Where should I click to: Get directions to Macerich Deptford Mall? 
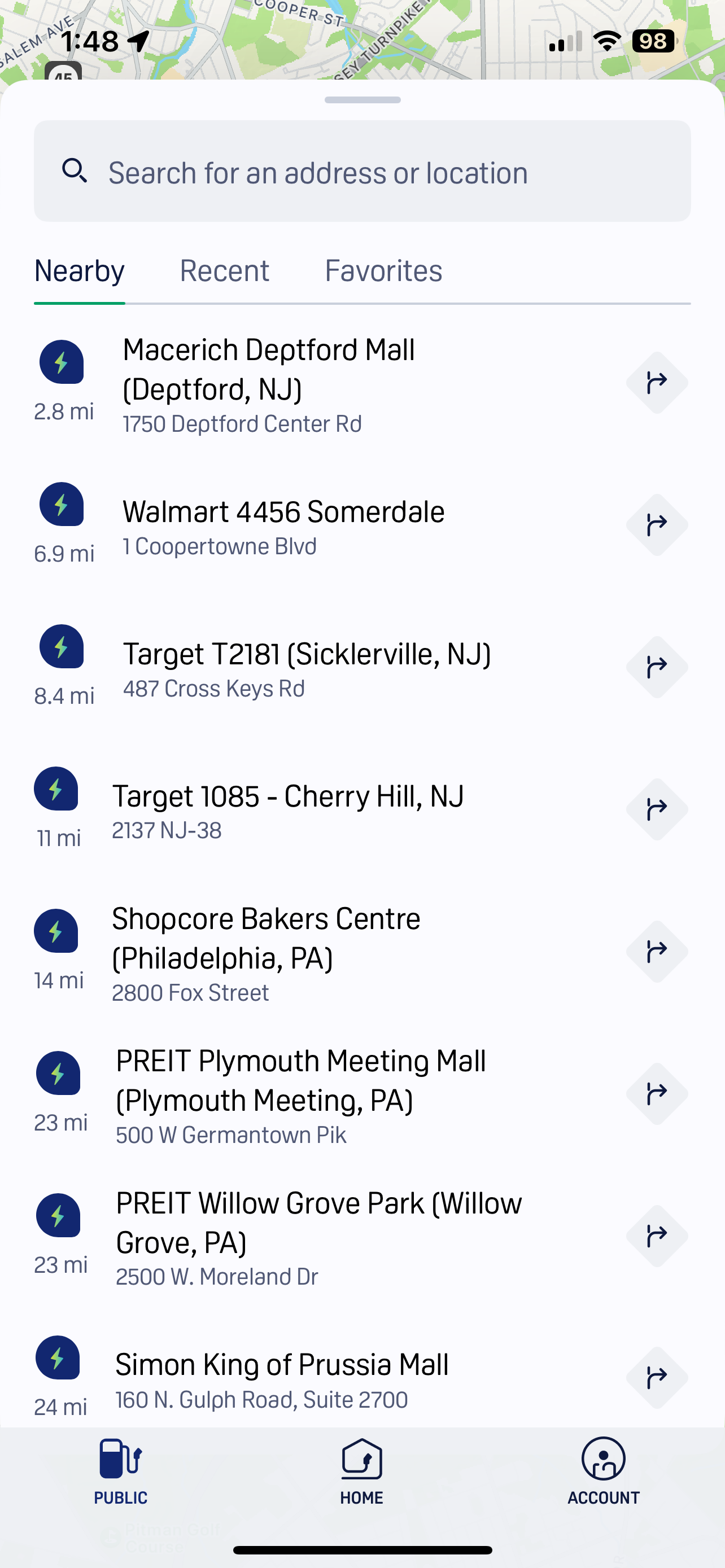tap(657, 383)
